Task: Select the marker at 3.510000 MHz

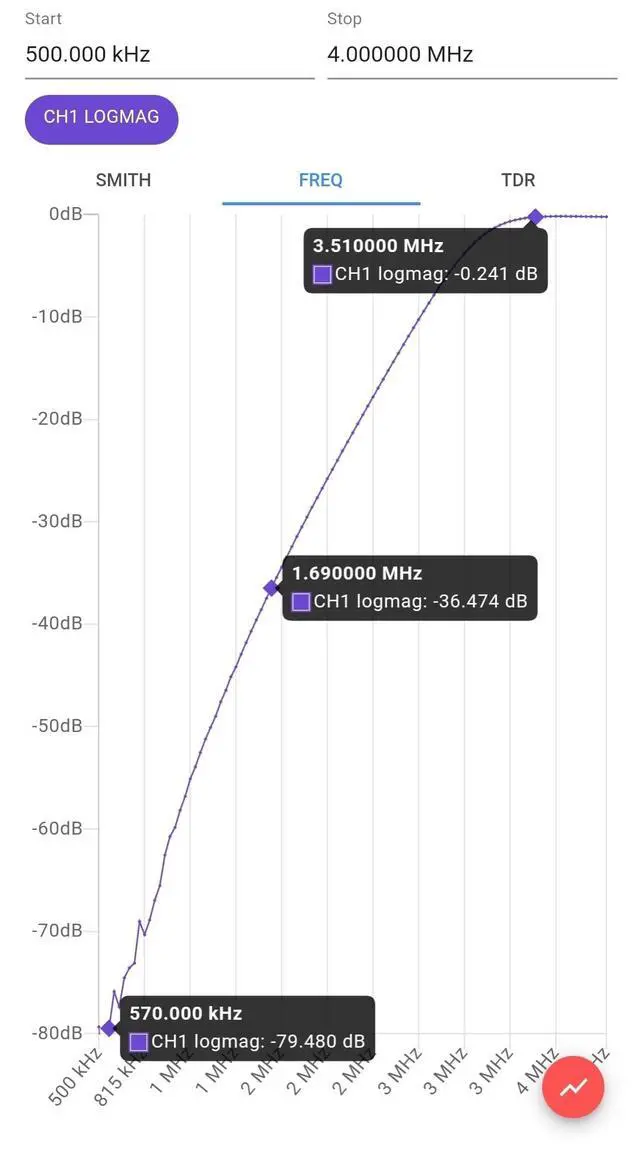Action: pos(535,217)
